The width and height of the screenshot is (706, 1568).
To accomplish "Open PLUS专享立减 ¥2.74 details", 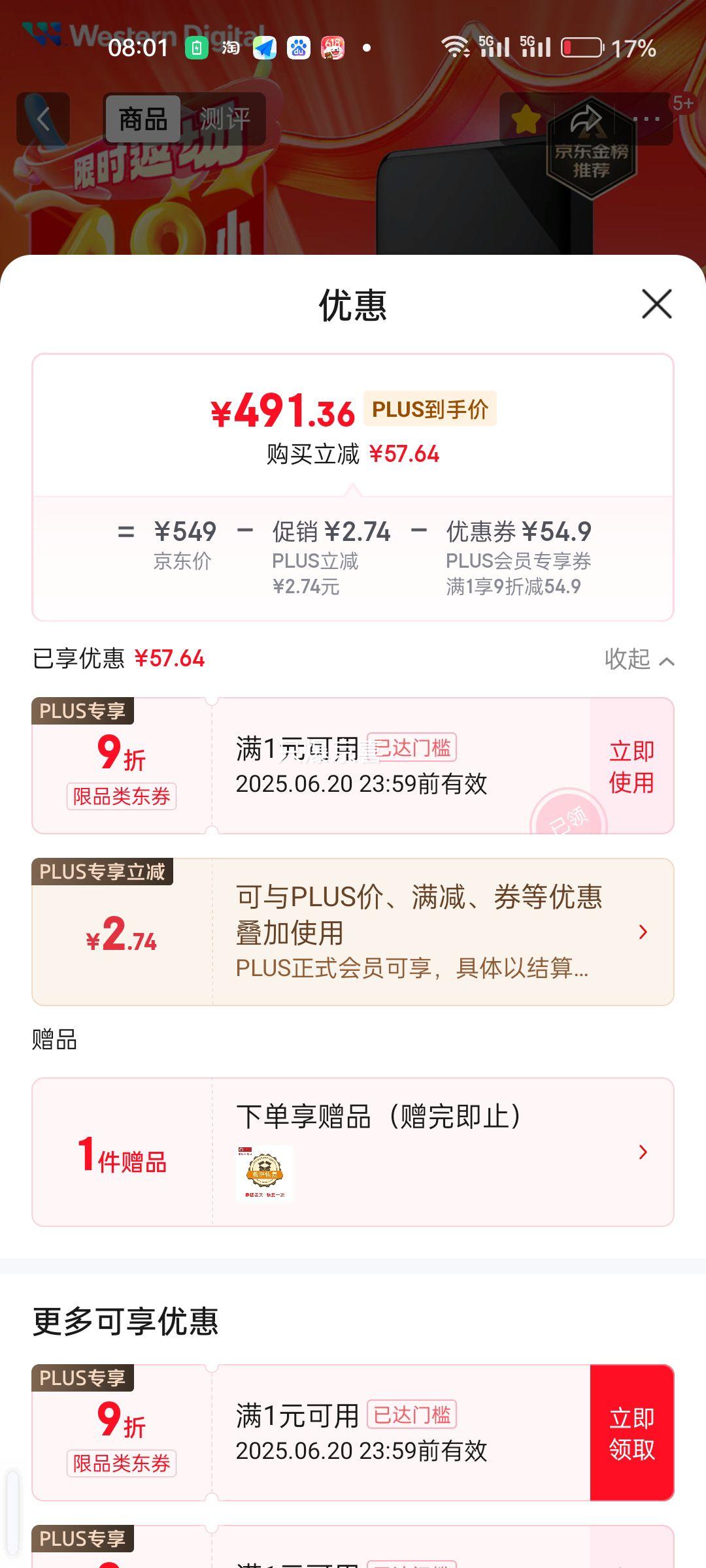I will tap(642, 932).
